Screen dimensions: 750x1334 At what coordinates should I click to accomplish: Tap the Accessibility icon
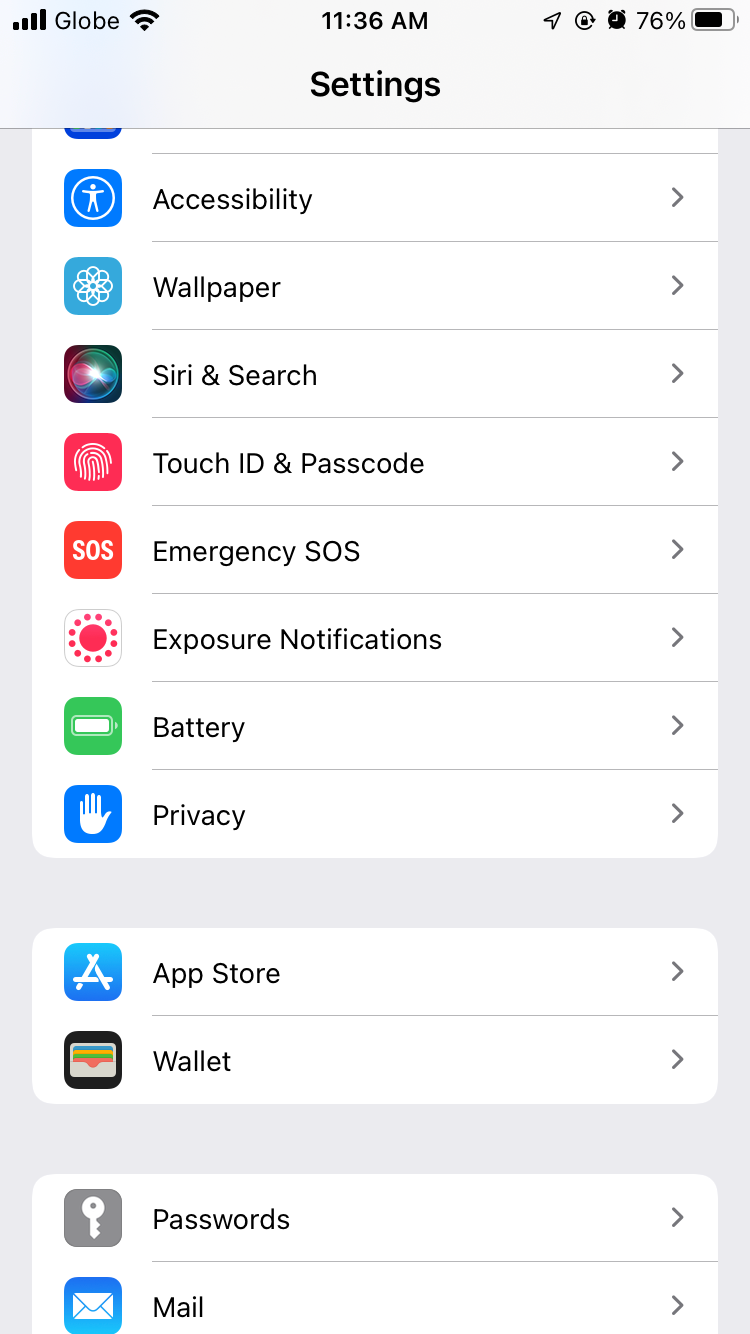coord(92,198)
